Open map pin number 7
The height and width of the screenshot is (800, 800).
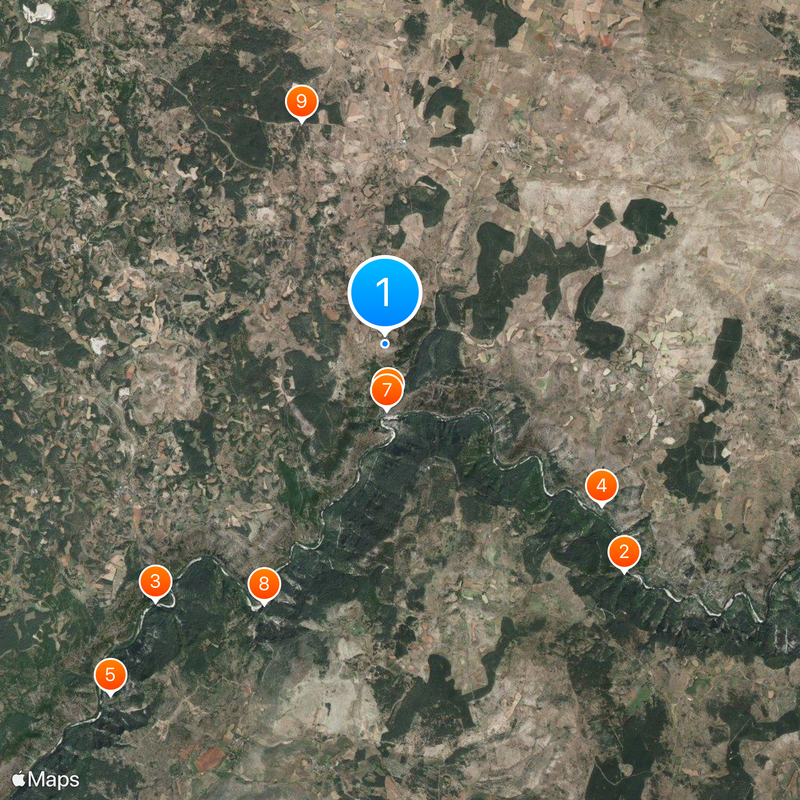(x=387, y=392)
